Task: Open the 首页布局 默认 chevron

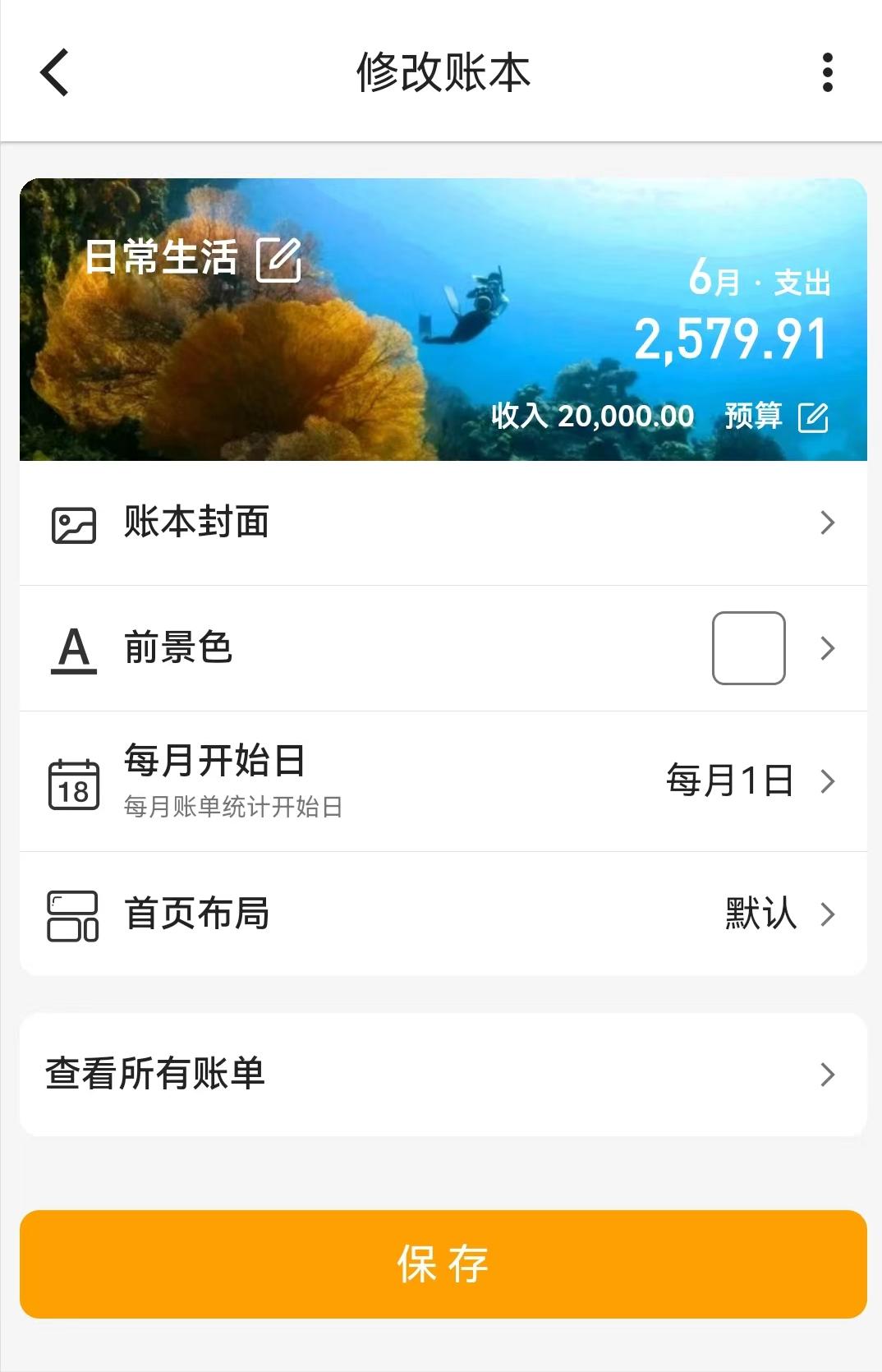Action: (829, 914)
